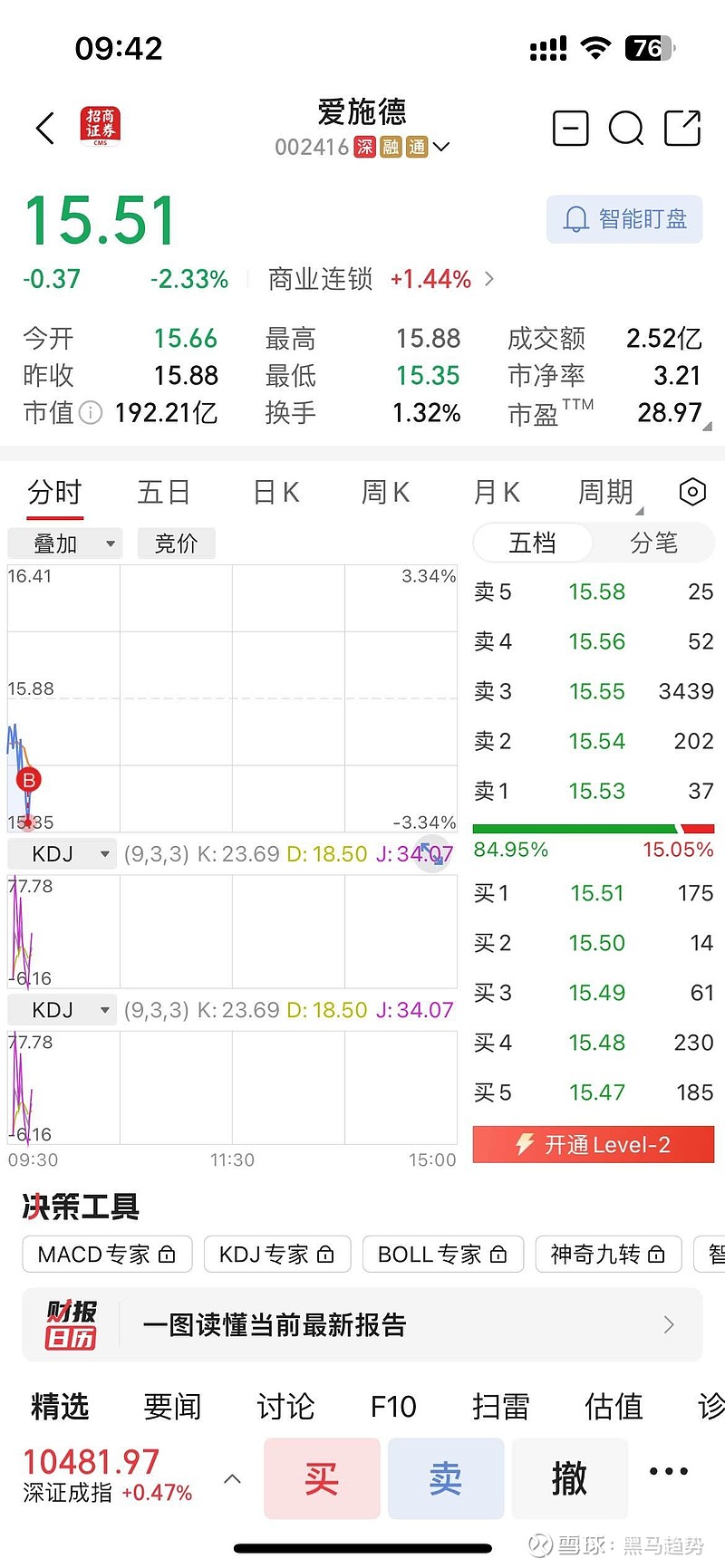This screenshot has height=1568, width=725.
Task: Open 一图读懂当前最新报告 banner
Action: pos(362,1325)
